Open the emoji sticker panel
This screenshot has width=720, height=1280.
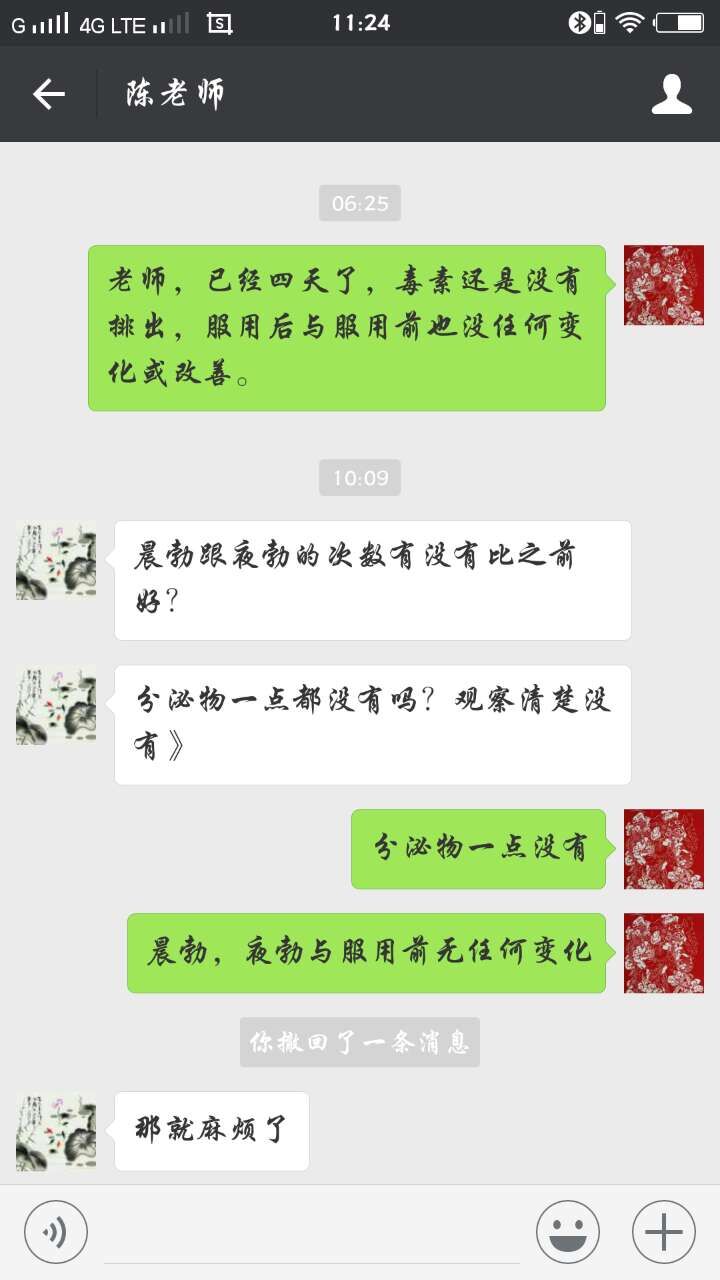pos(567,1232)
